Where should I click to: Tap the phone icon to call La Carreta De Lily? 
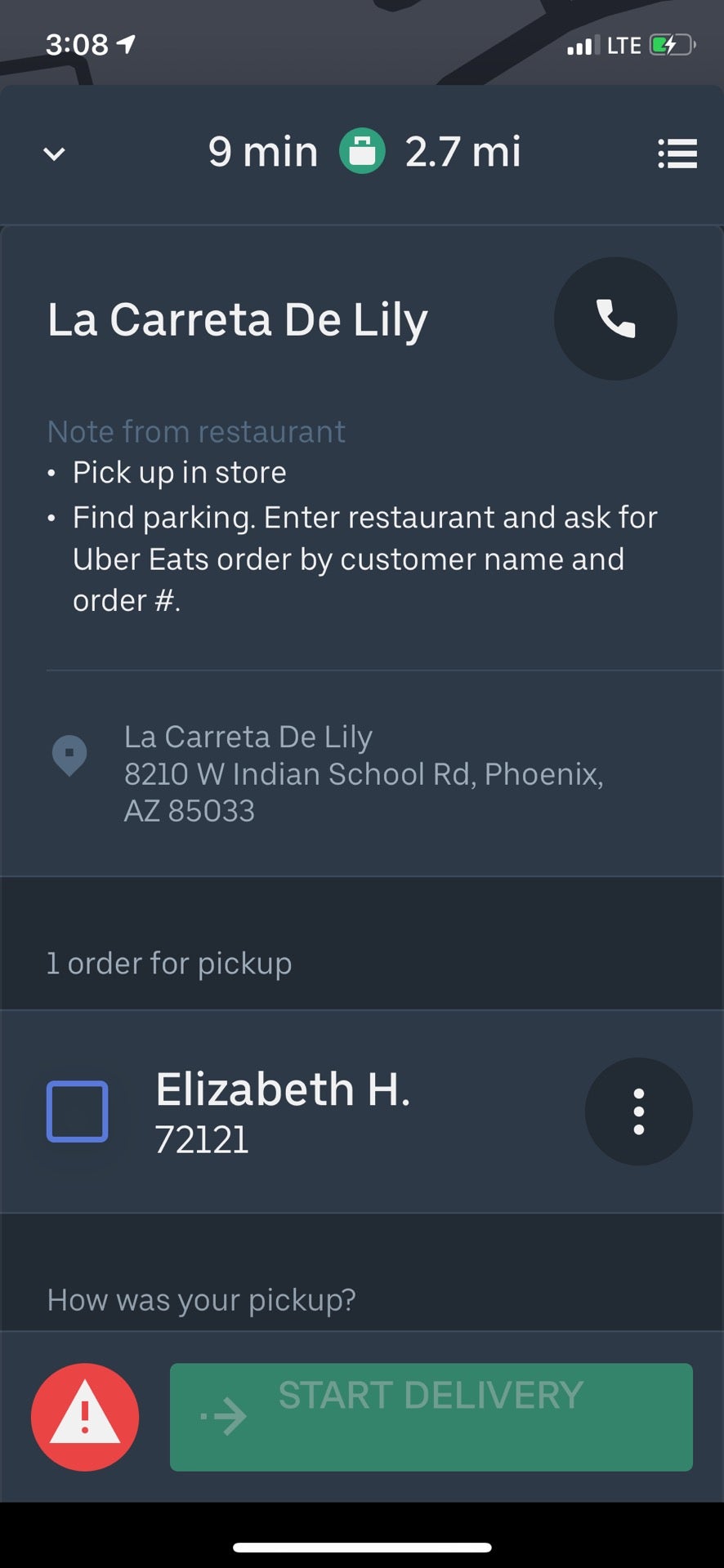(x=615, y=319)
